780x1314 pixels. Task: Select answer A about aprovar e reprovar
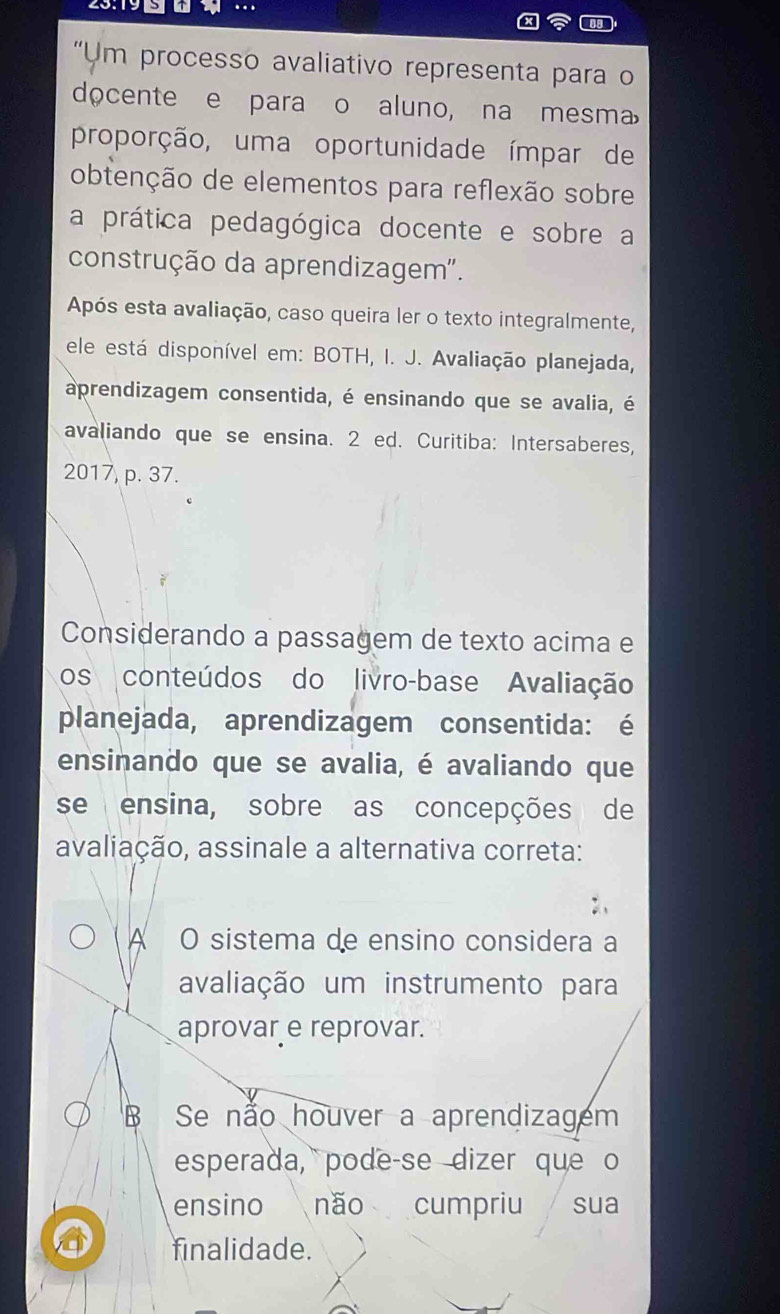[x=85, y=942]
